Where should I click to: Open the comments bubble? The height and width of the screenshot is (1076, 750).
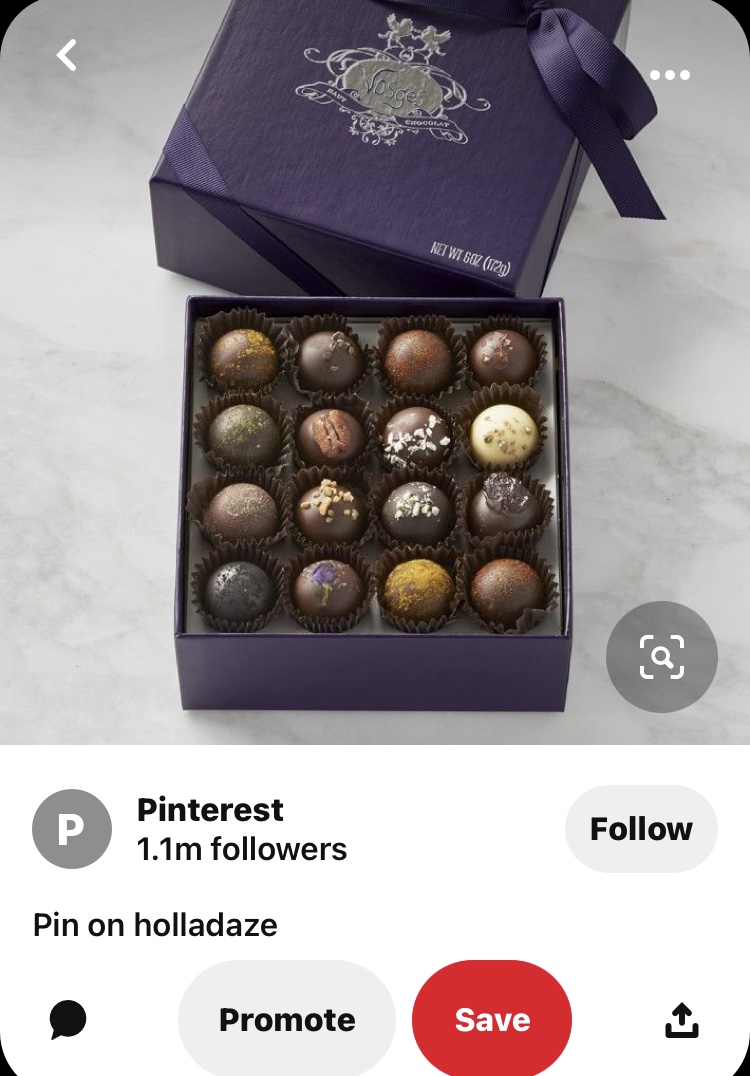(68, 1020)
